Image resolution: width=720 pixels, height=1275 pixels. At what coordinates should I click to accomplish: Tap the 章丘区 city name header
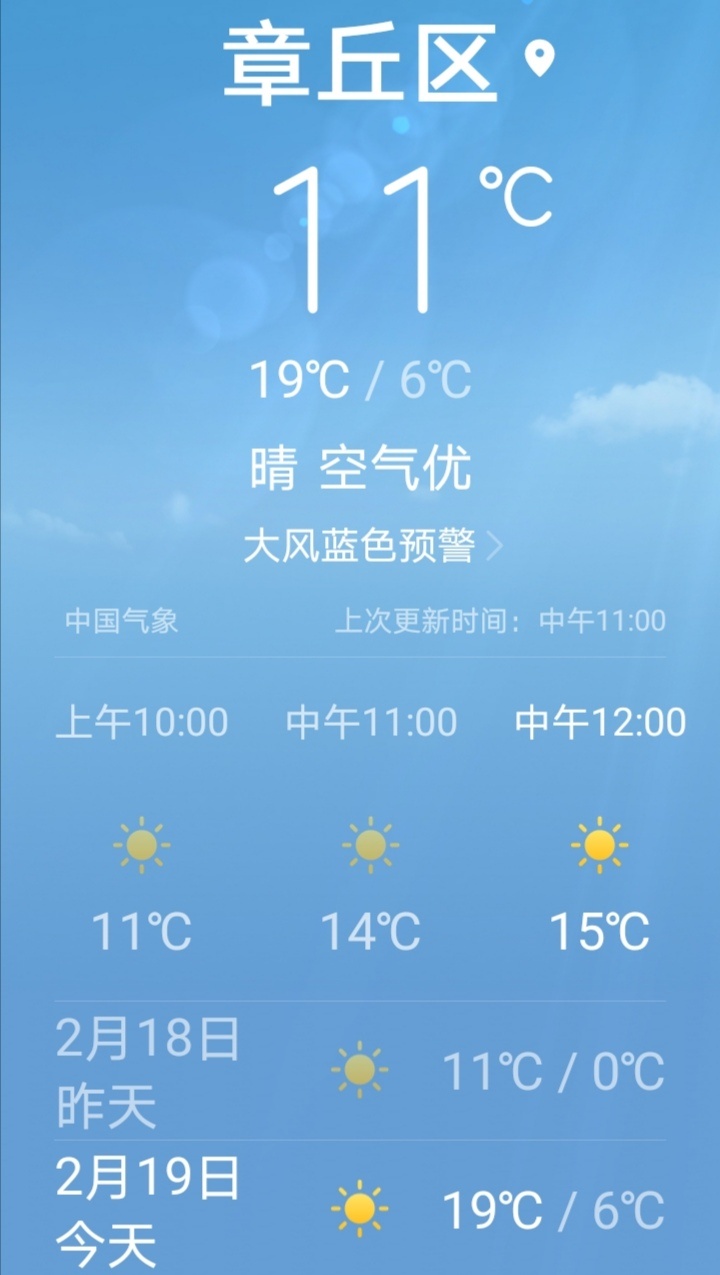(x=360, y=62)
